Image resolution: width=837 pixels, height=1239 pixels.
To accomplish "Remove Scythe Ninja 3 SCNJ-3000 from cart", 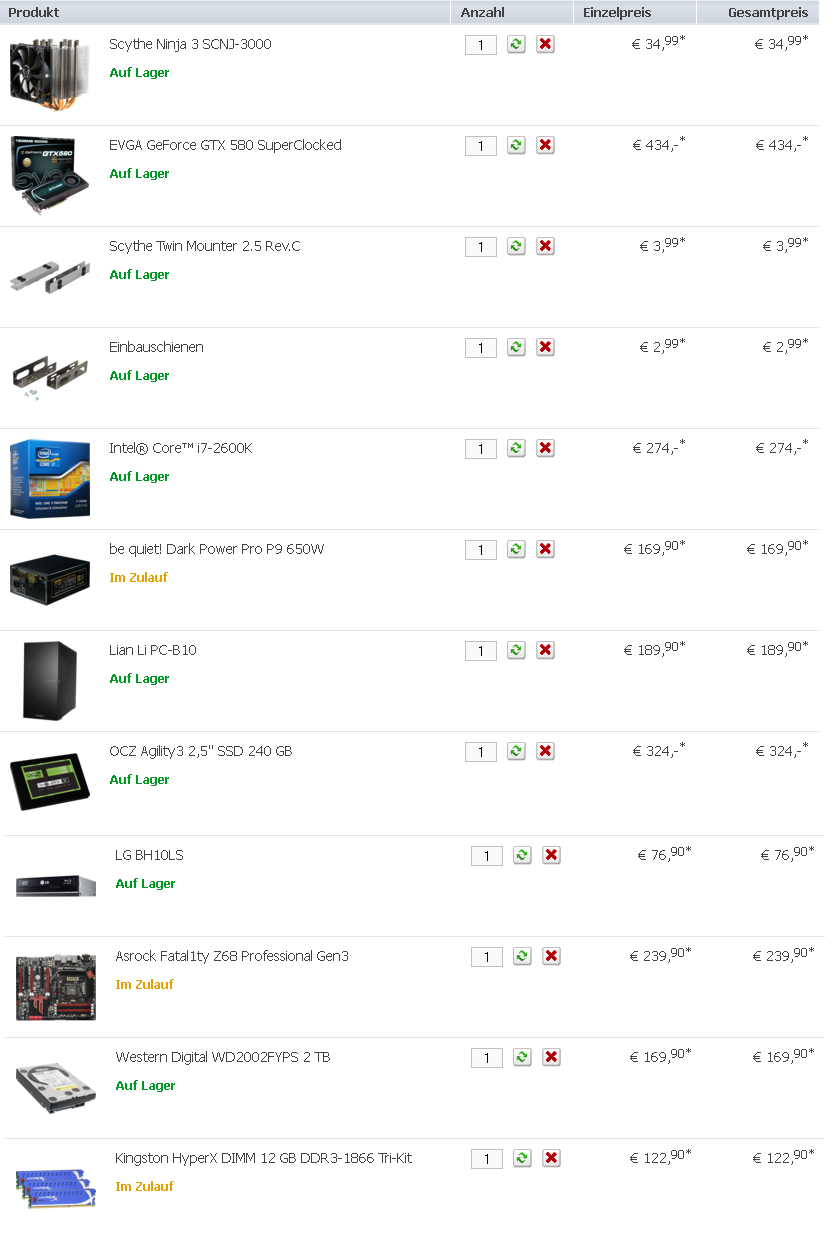I will 545,44.
